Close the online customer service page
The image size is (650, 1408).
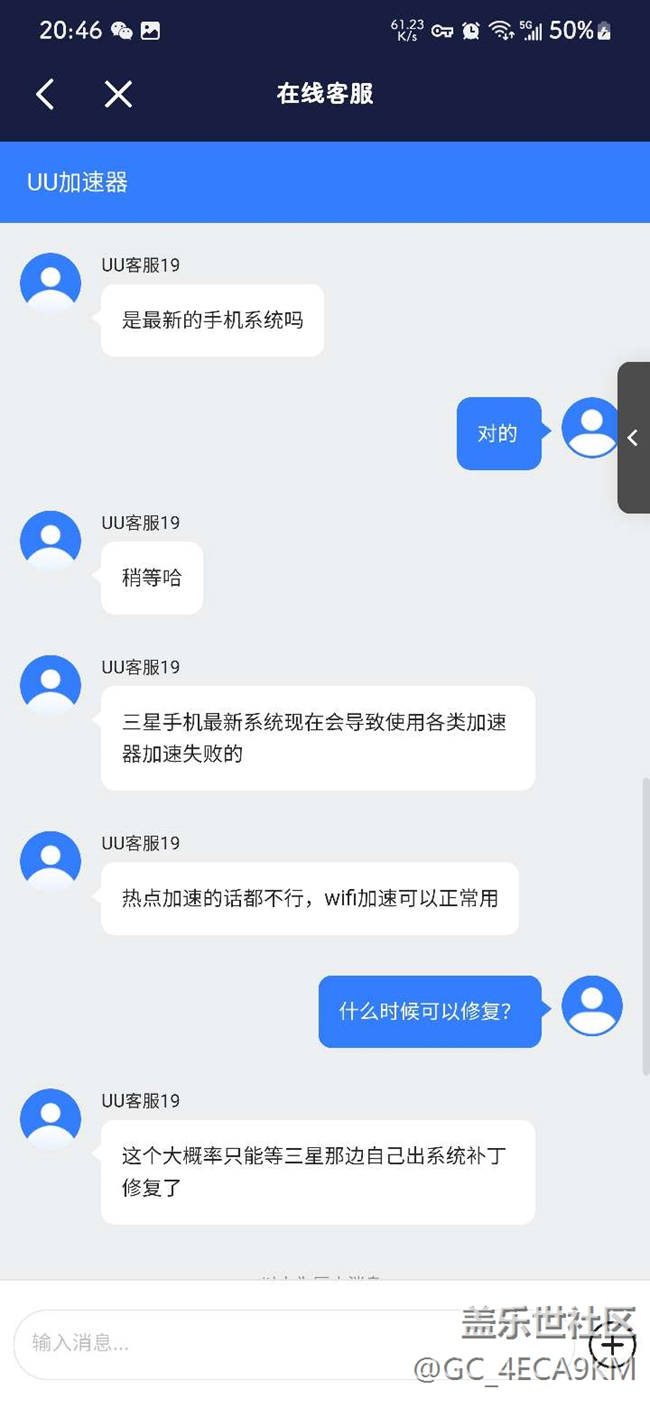118,94
